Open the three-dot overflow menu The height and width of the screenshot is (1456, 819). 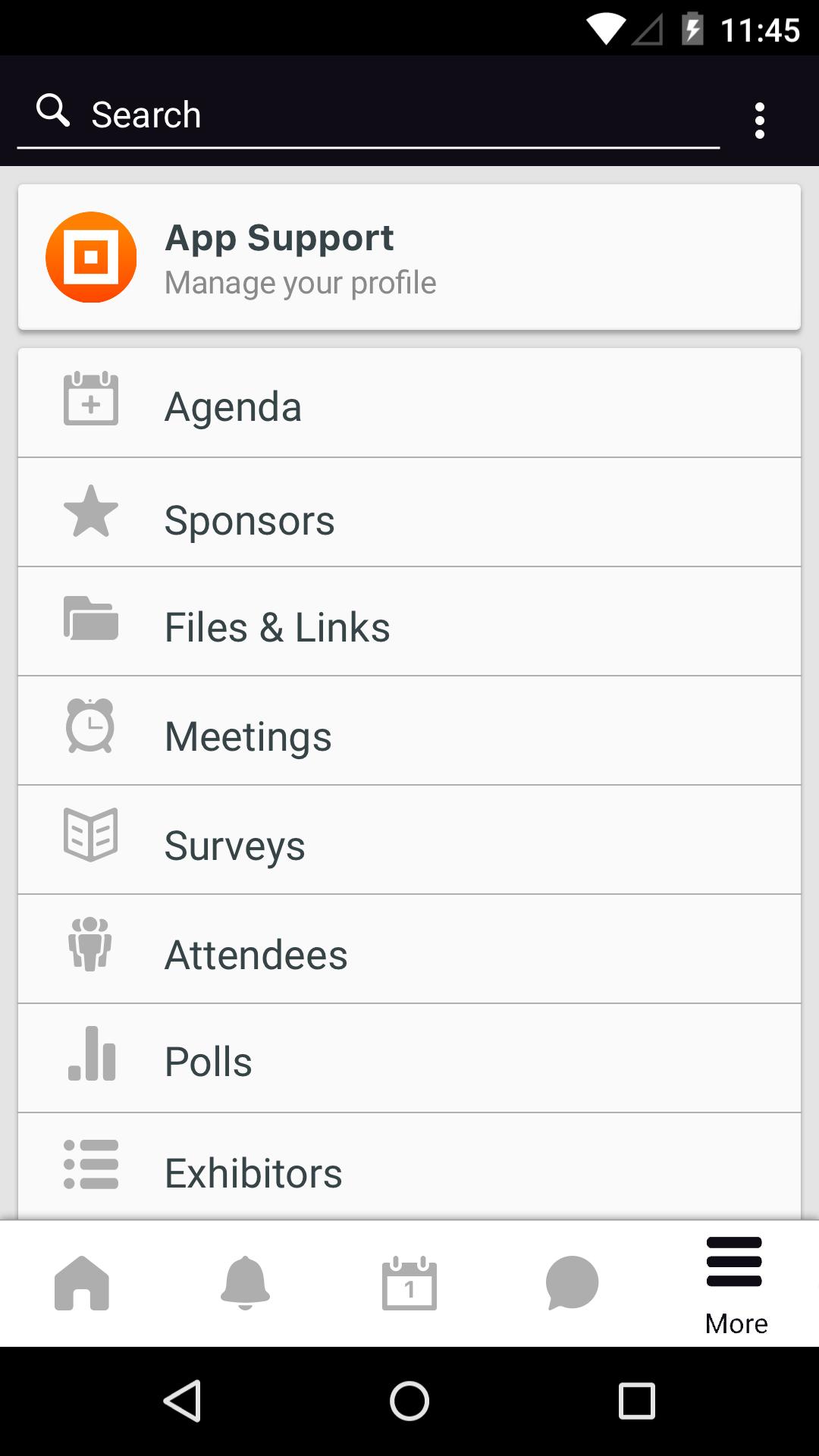pos(759,121)
